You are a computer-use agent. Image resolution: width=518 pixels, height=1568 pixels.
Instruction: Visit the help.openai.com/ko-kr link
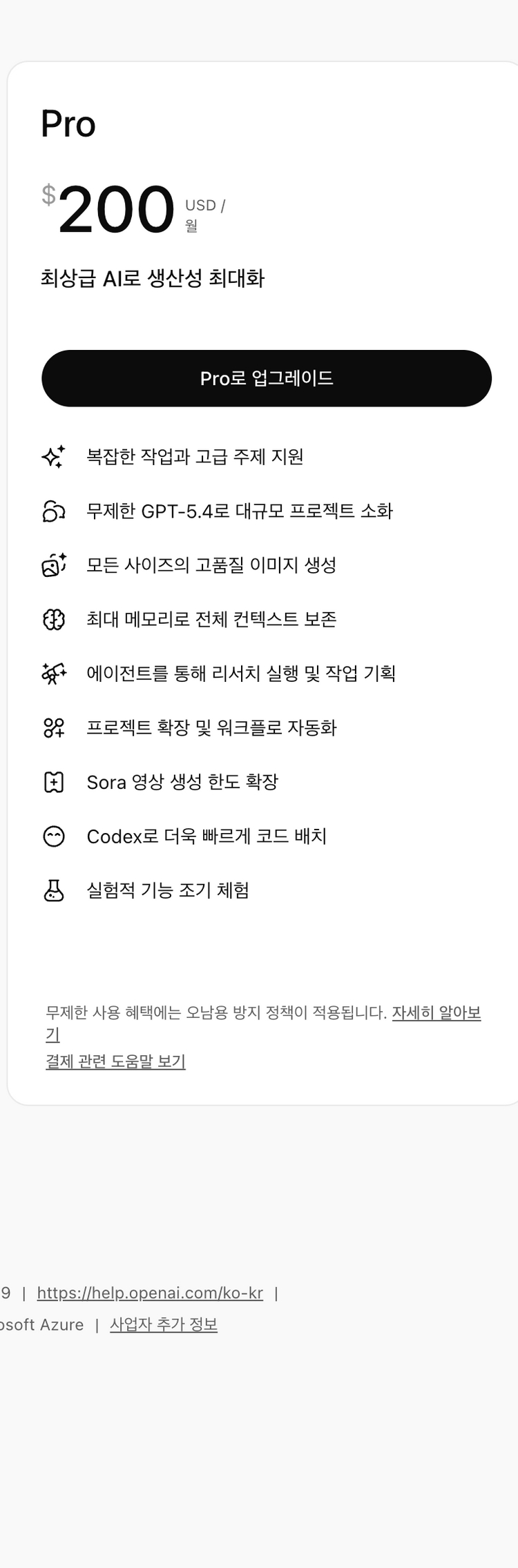coord(150,1293)
